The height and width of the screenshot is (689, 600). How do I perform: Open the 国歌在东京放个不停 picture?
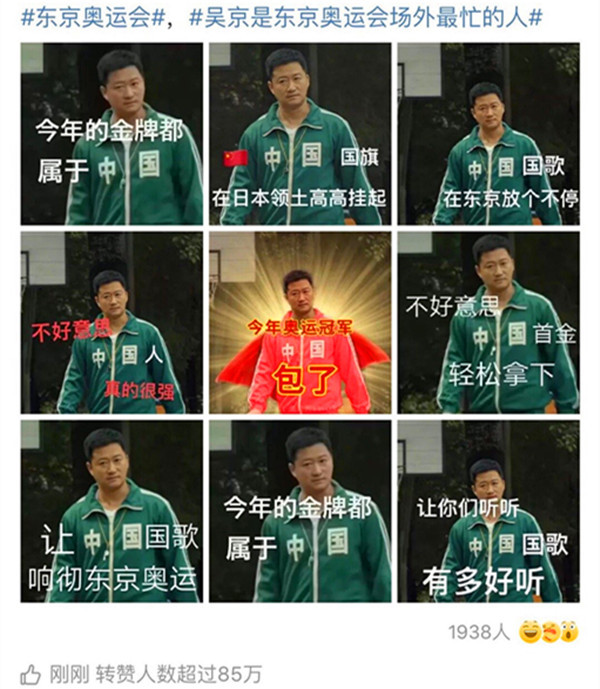(488, 133)
